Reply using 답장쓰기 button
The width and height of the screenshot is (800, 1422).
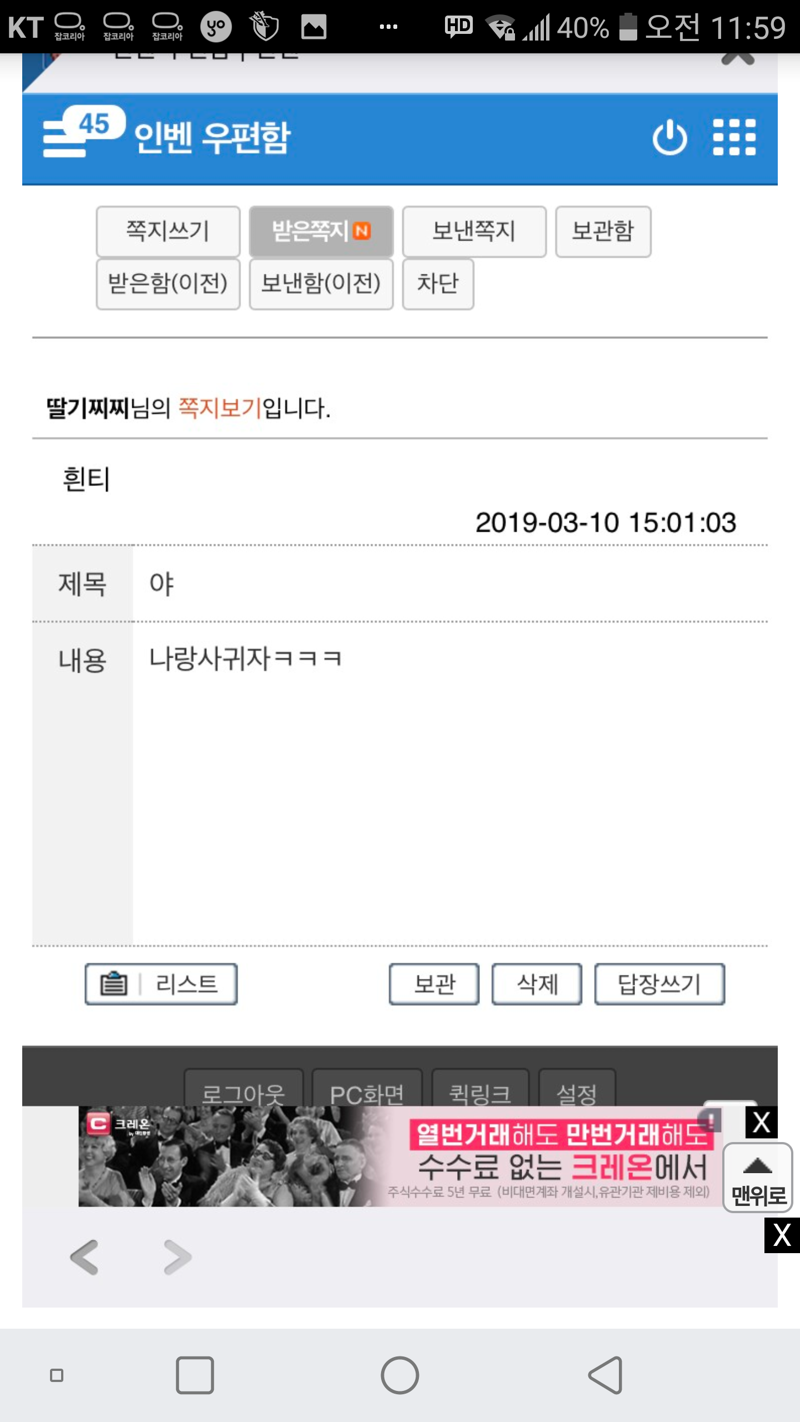click(659, 984)
